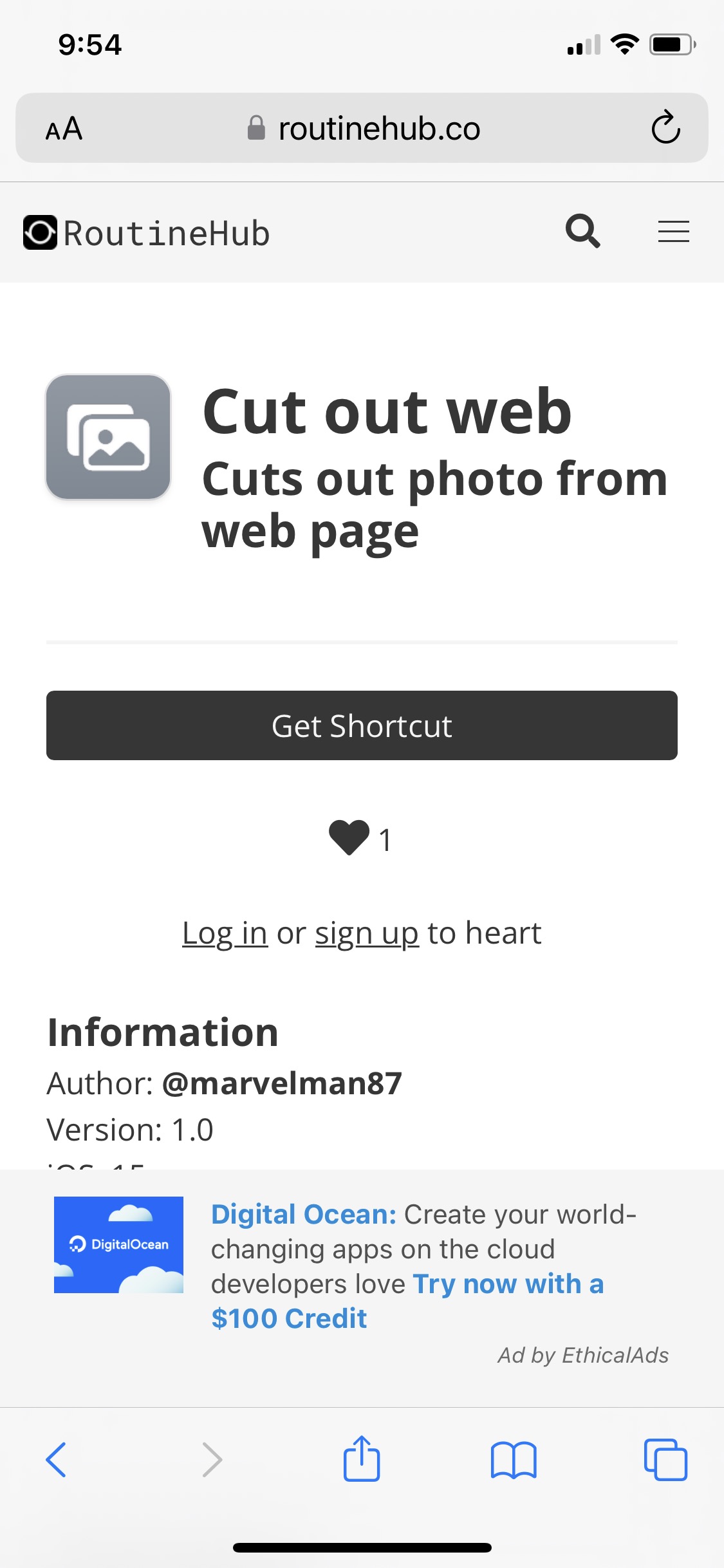Go to RoutineHub home via logo
The height and width of the screenshot is (1568, 724).
coord(147,233)
